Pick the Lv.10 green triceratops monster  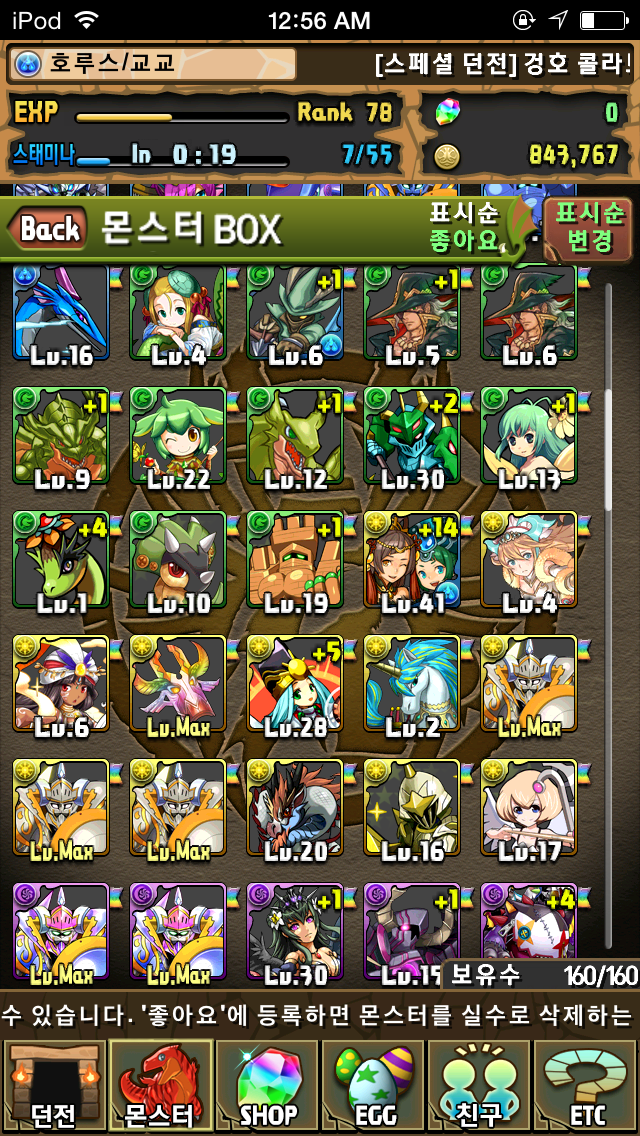click(178, 560)
